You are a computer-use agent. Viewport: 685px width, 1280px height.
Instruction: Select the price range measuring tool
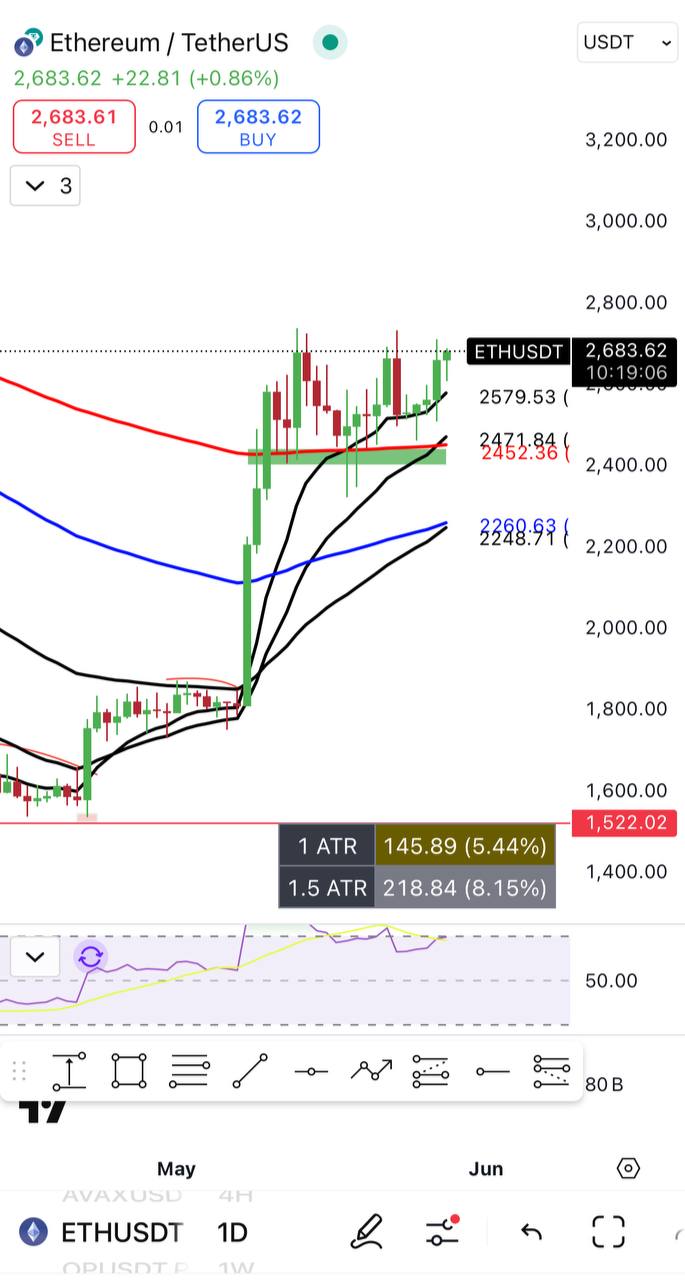68,1071
